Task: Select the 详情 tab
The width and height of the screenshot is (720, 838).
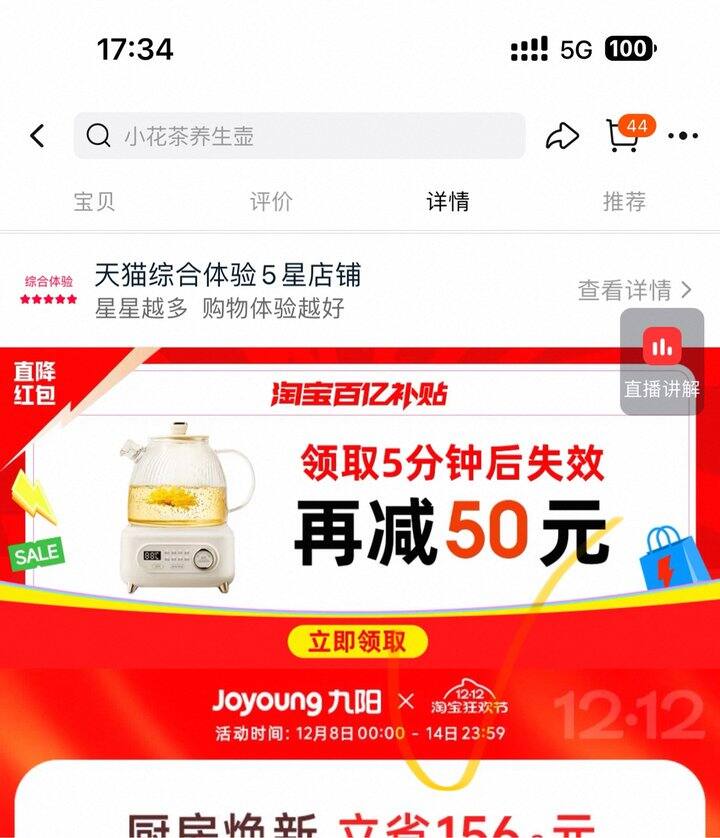Action: pyautogui.click(x=447, y=201)
